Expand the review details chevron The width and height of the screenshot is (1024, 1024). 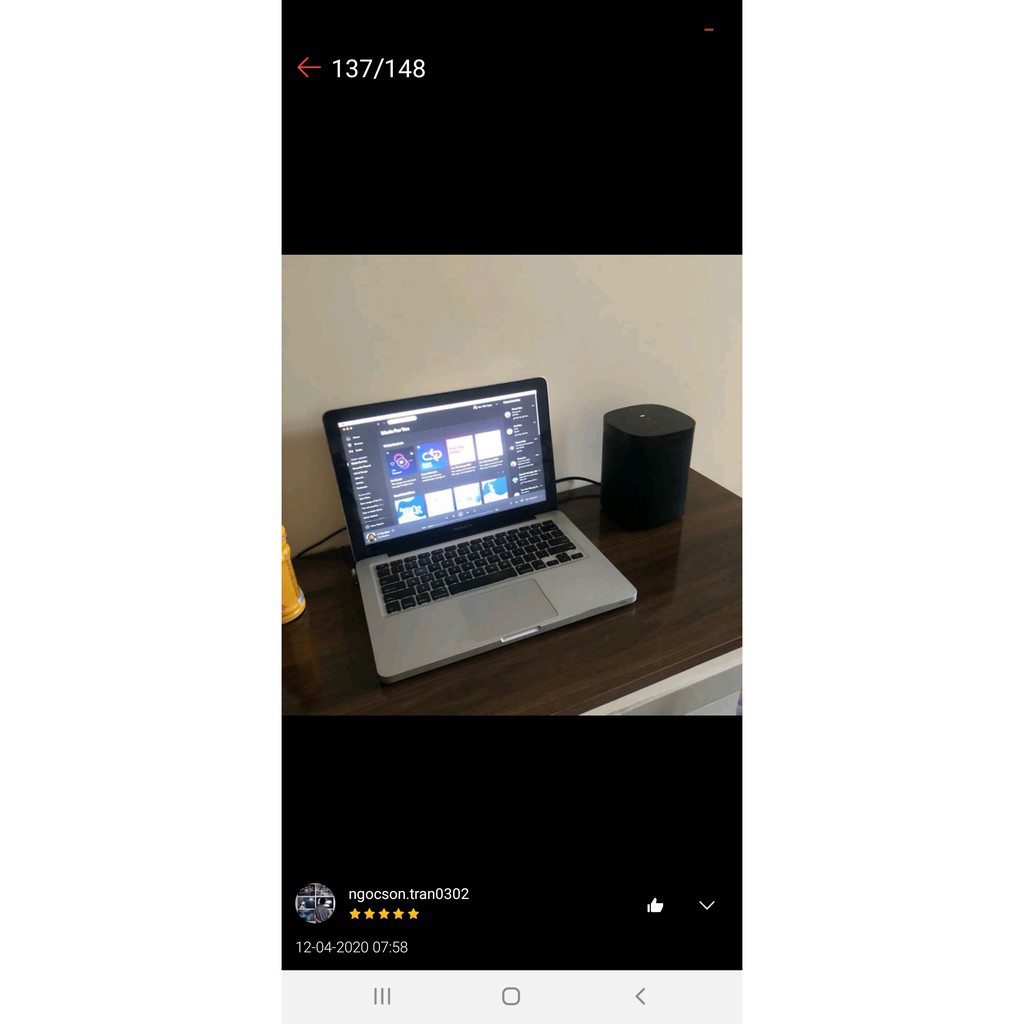coord(707,905)
